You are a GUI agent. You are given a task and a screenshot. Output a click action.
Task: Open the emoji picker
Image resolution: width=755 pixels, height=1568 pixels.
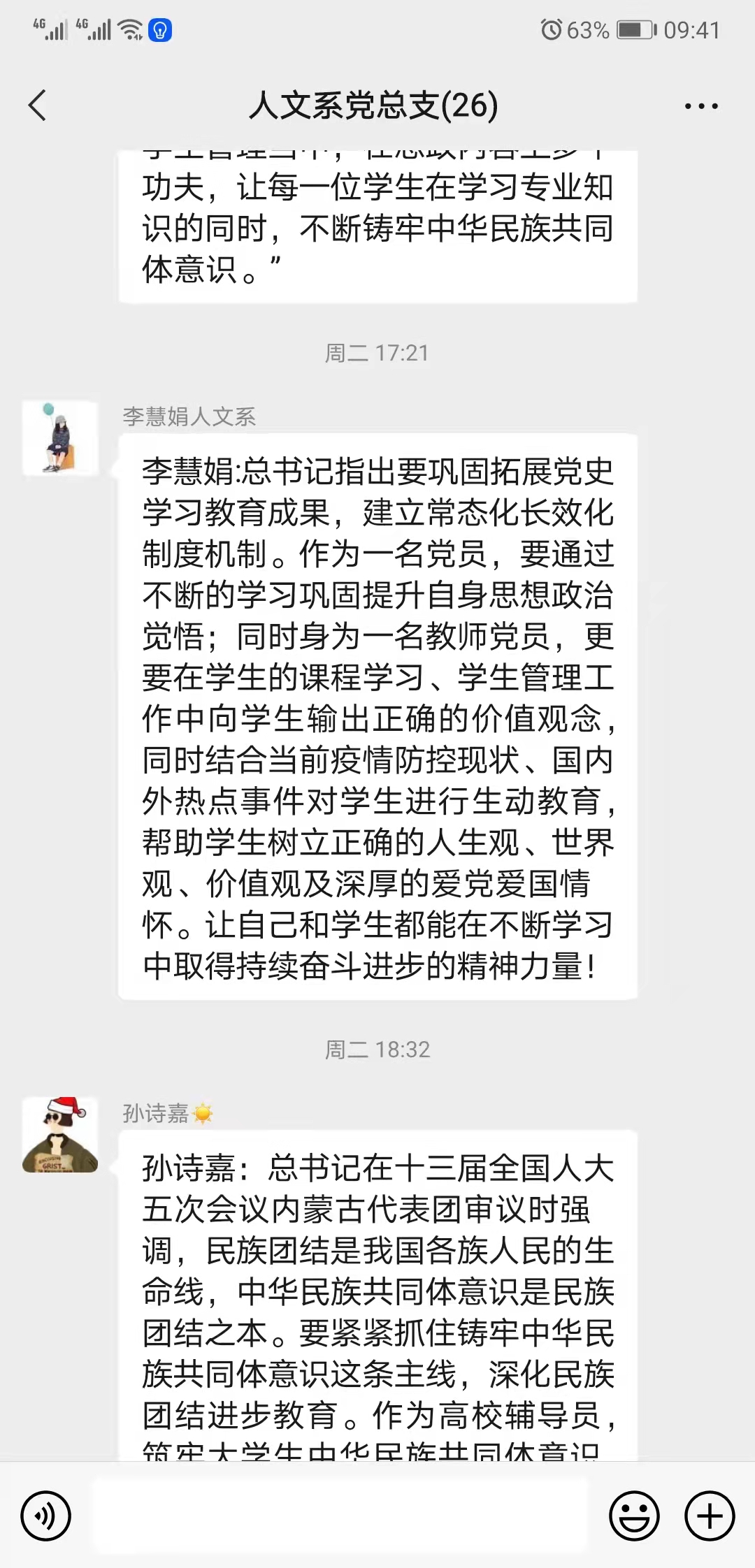634,1516
